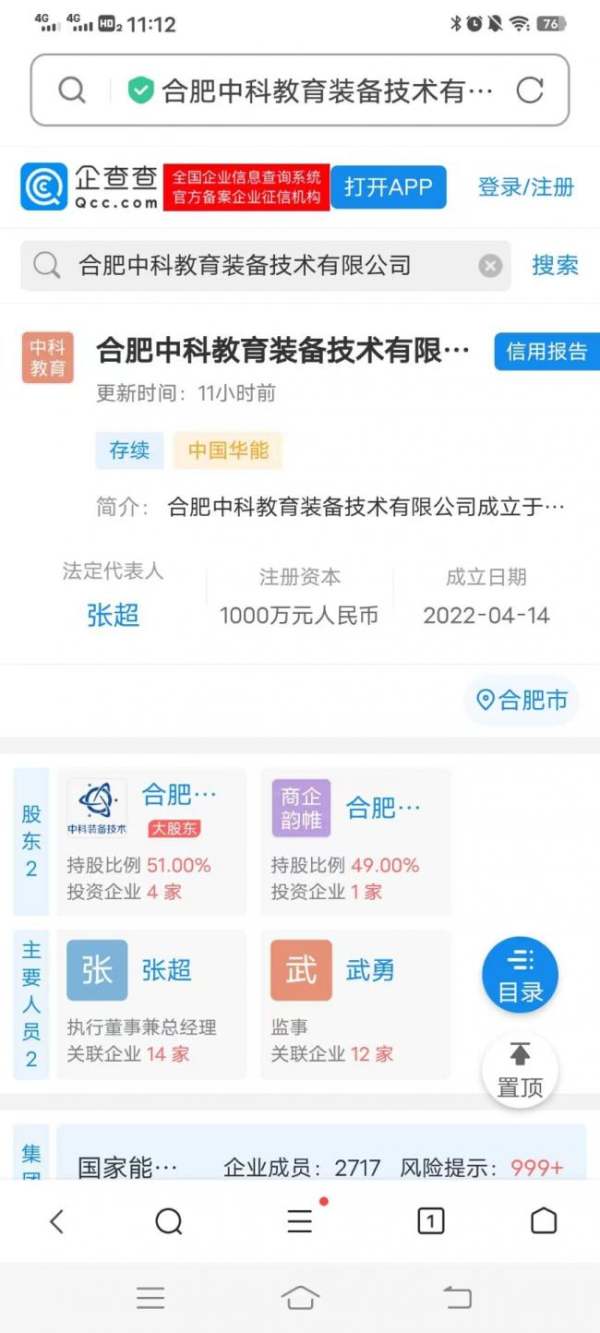Tap the 打开APP button
This screenshot has width=600, height=1333.
(388, 187)
